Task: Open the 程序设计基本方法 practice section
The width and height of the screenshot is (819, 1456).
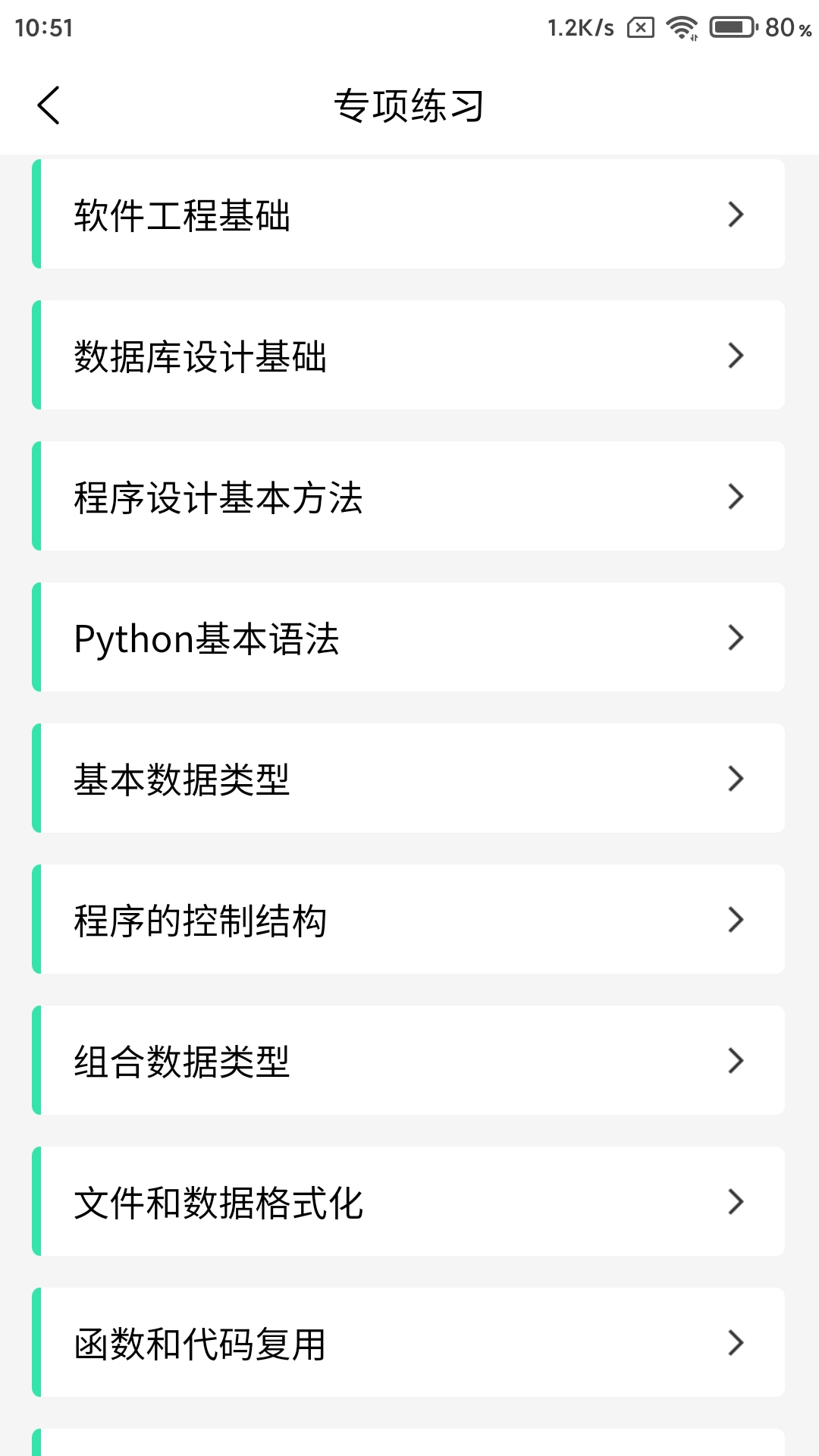Action: coord(409,497)
